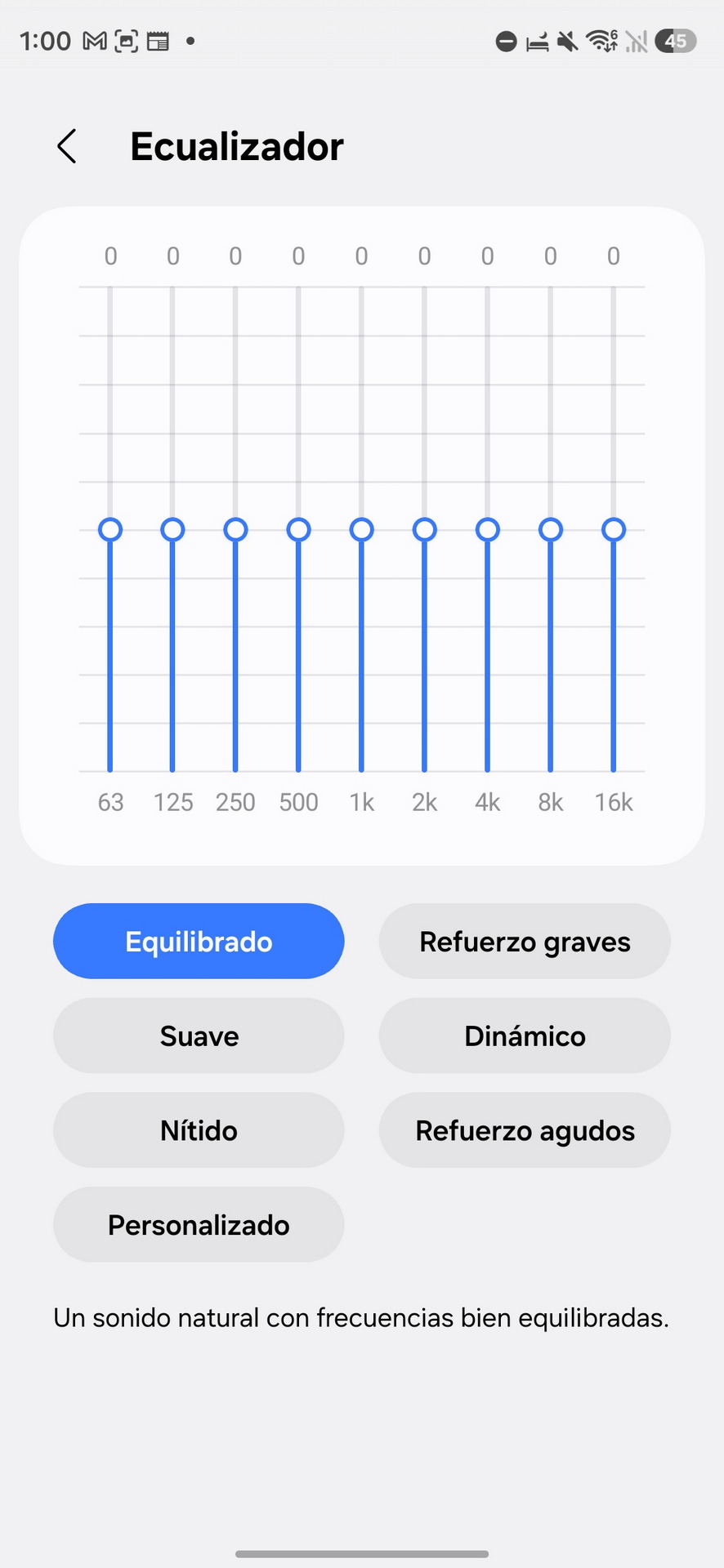Tap the 4k band slider handle
The image size is (724, 1568).
(x=488, y=530)
